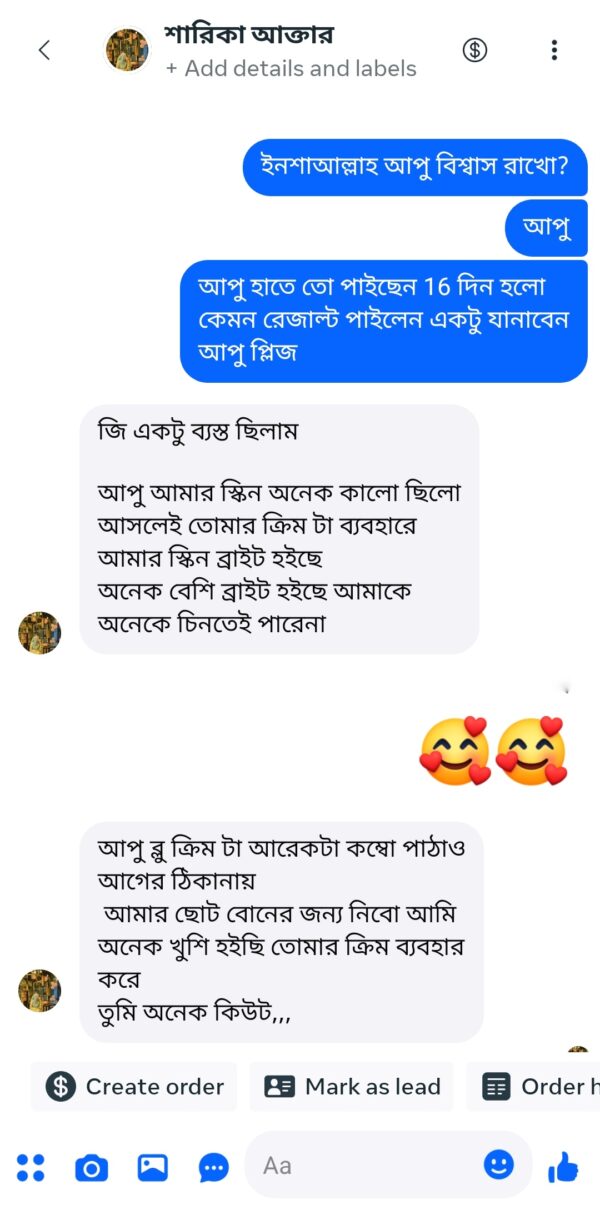Open the three-dot overflow menu
The image size is (600, 1205).
[x=554, y=50]
